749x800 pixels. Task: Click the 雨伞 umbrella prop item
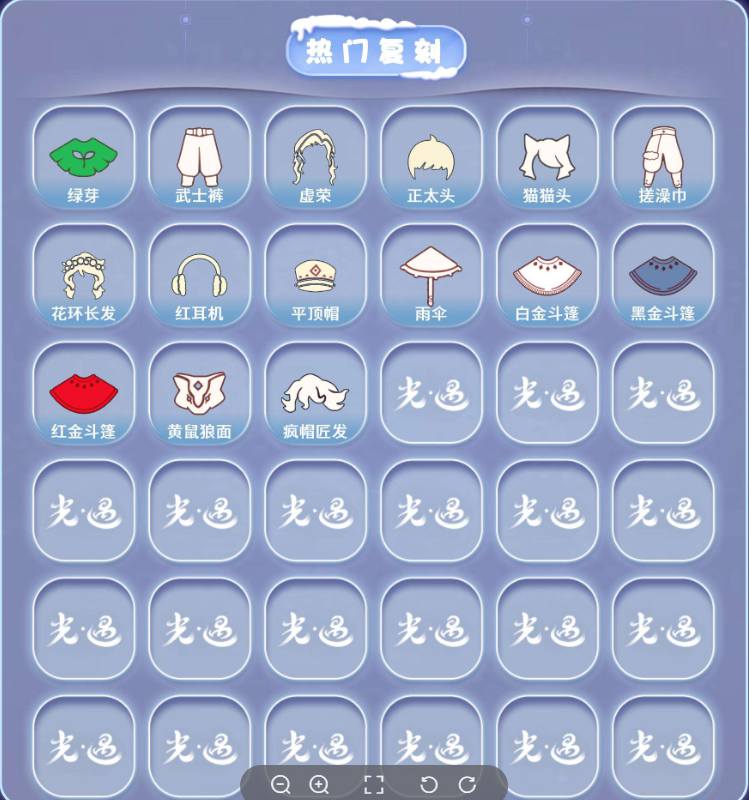point(431,276)
